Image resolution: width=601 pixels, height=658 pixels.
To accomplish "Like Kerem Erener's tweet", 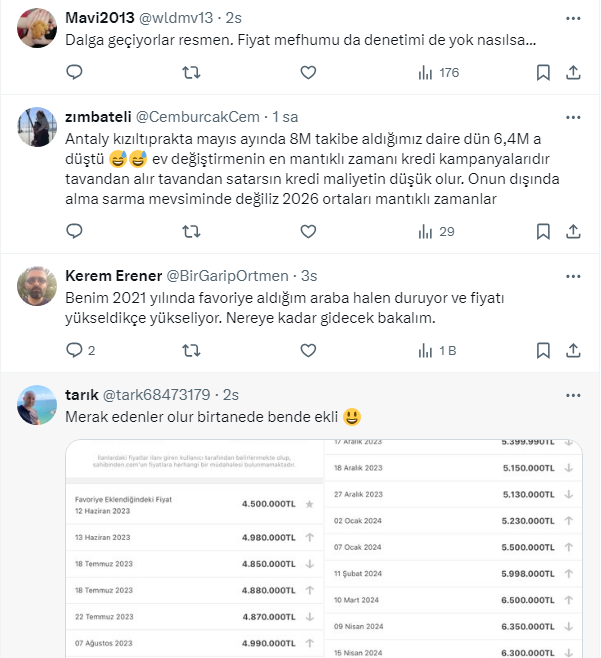I will 308,350.
